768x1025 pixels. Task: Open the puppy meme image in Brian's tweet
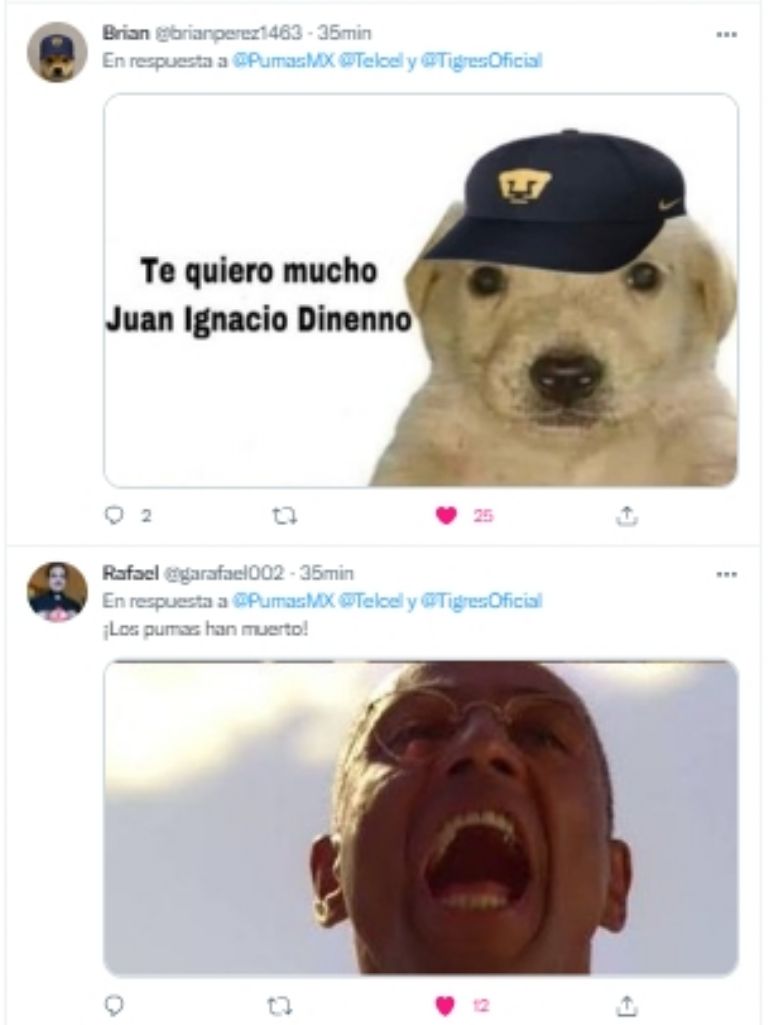click(x=421, y=291)
